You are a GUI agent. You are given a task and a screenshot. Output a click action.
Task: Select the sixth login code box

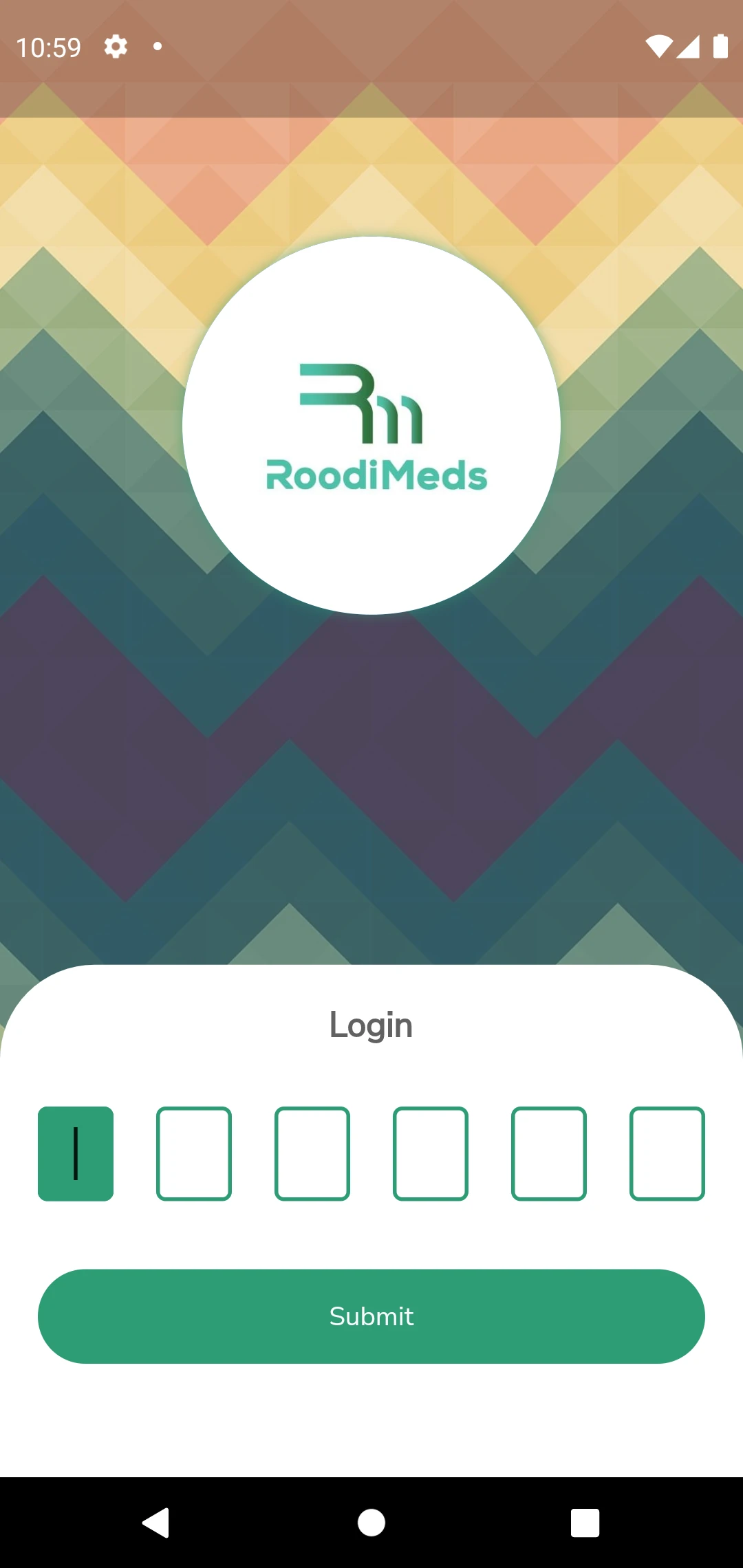point(667,1153)
